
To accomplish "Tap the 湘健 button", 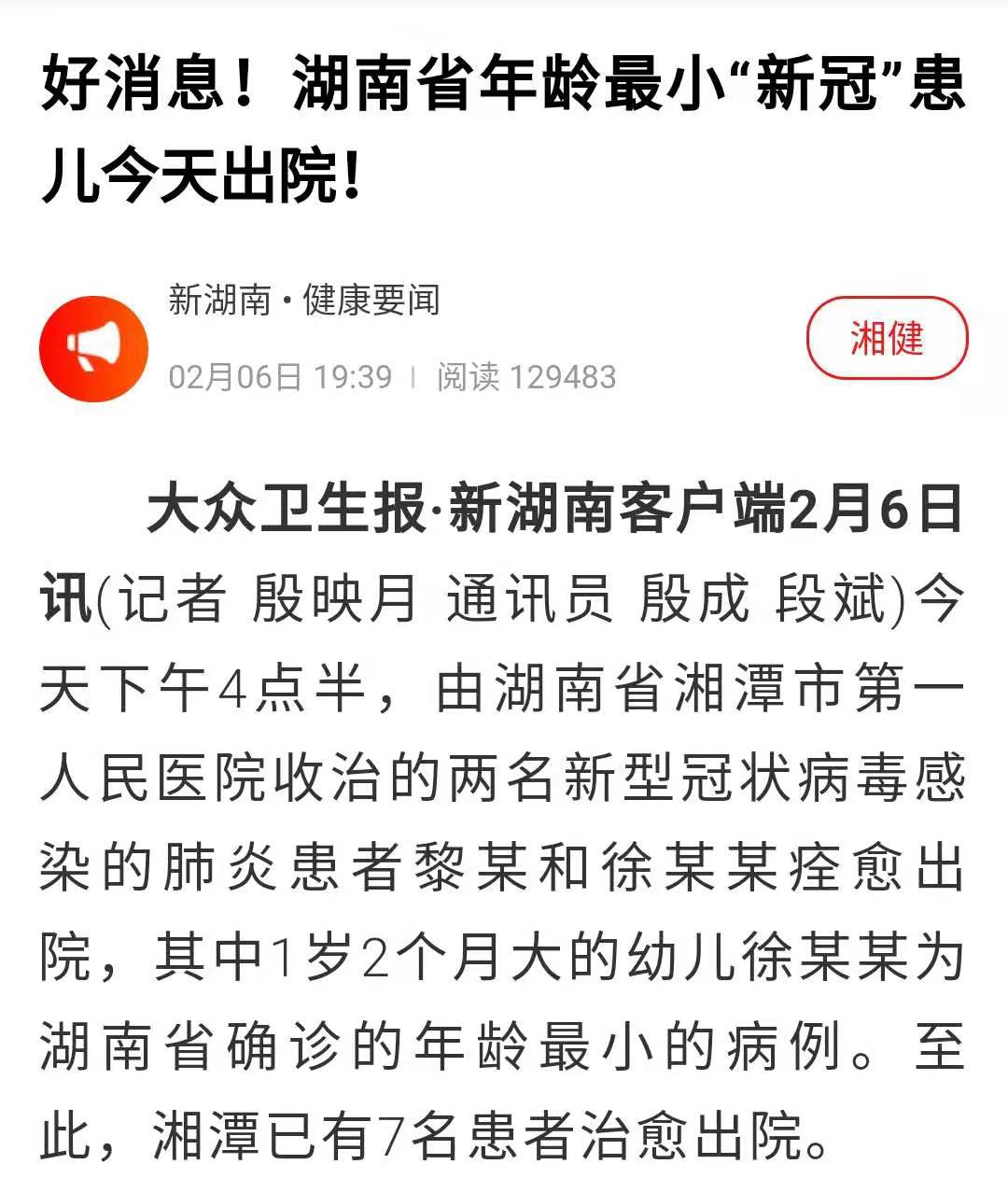I will click(x=887, y=338).
